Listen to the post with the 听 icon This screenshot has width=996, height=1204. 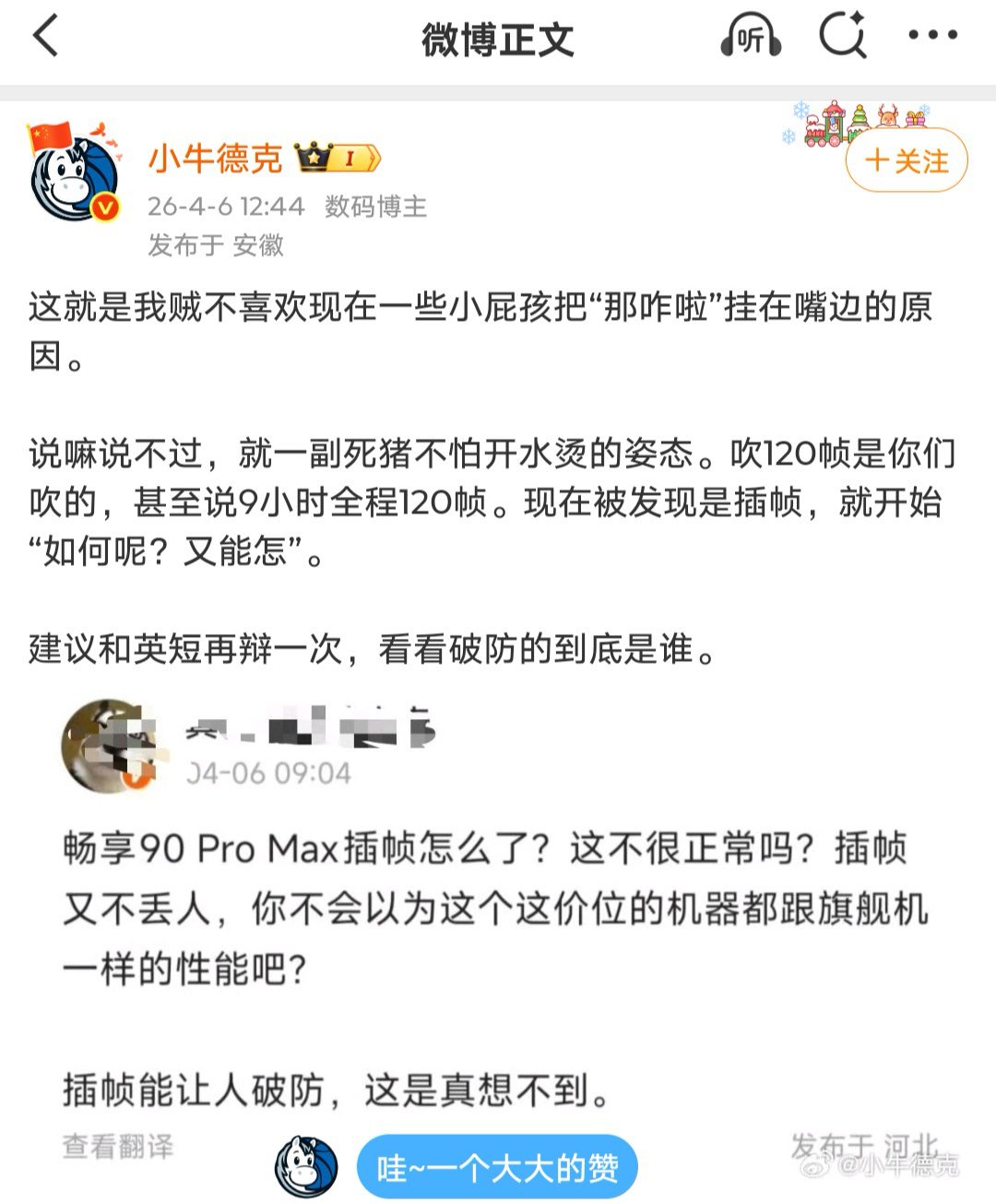pyautogui.click(x=751, y=37)
